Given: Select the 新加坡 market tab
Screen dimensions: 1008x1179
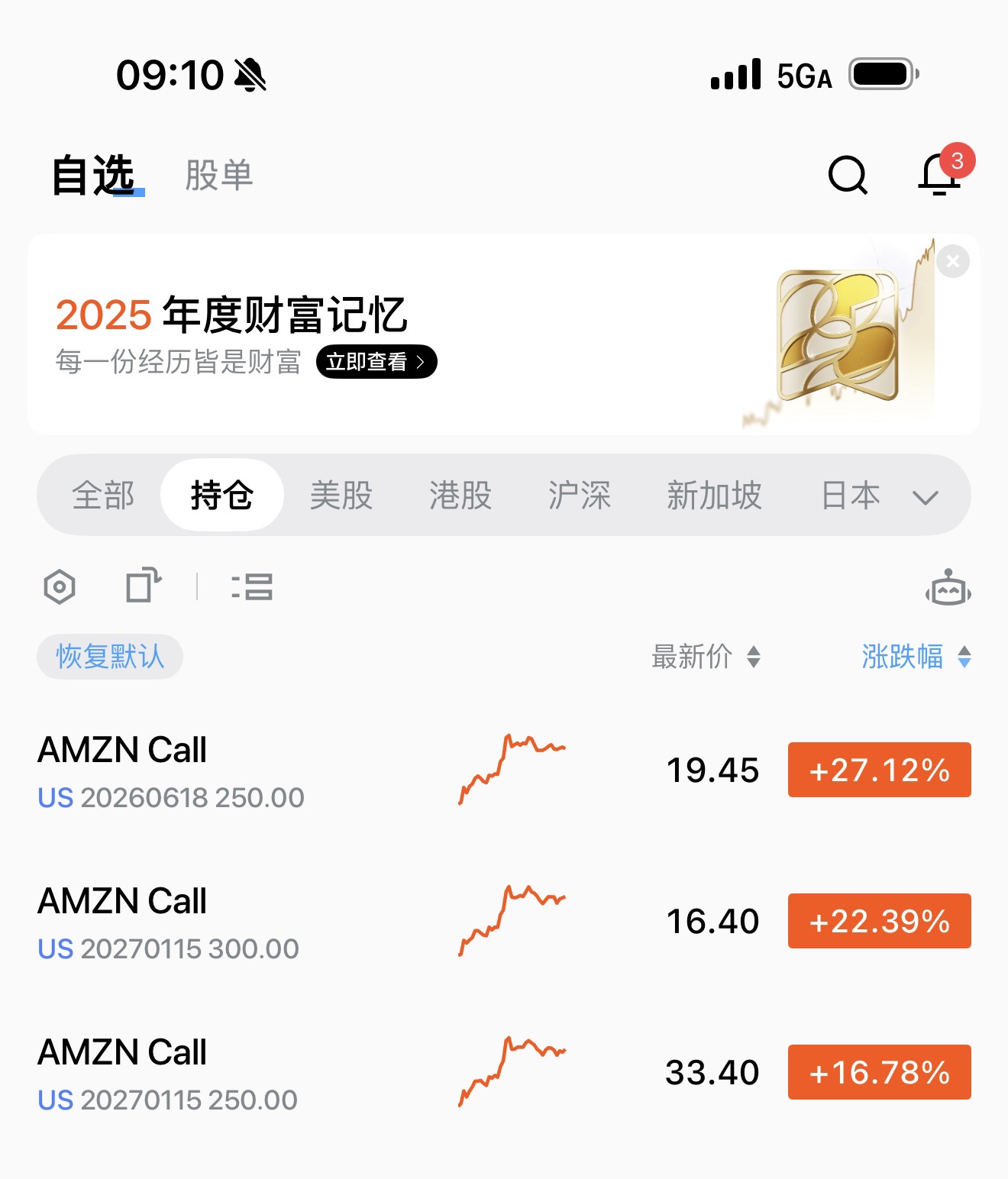Looking at the screenshot, I should click(x=714, y=496).
